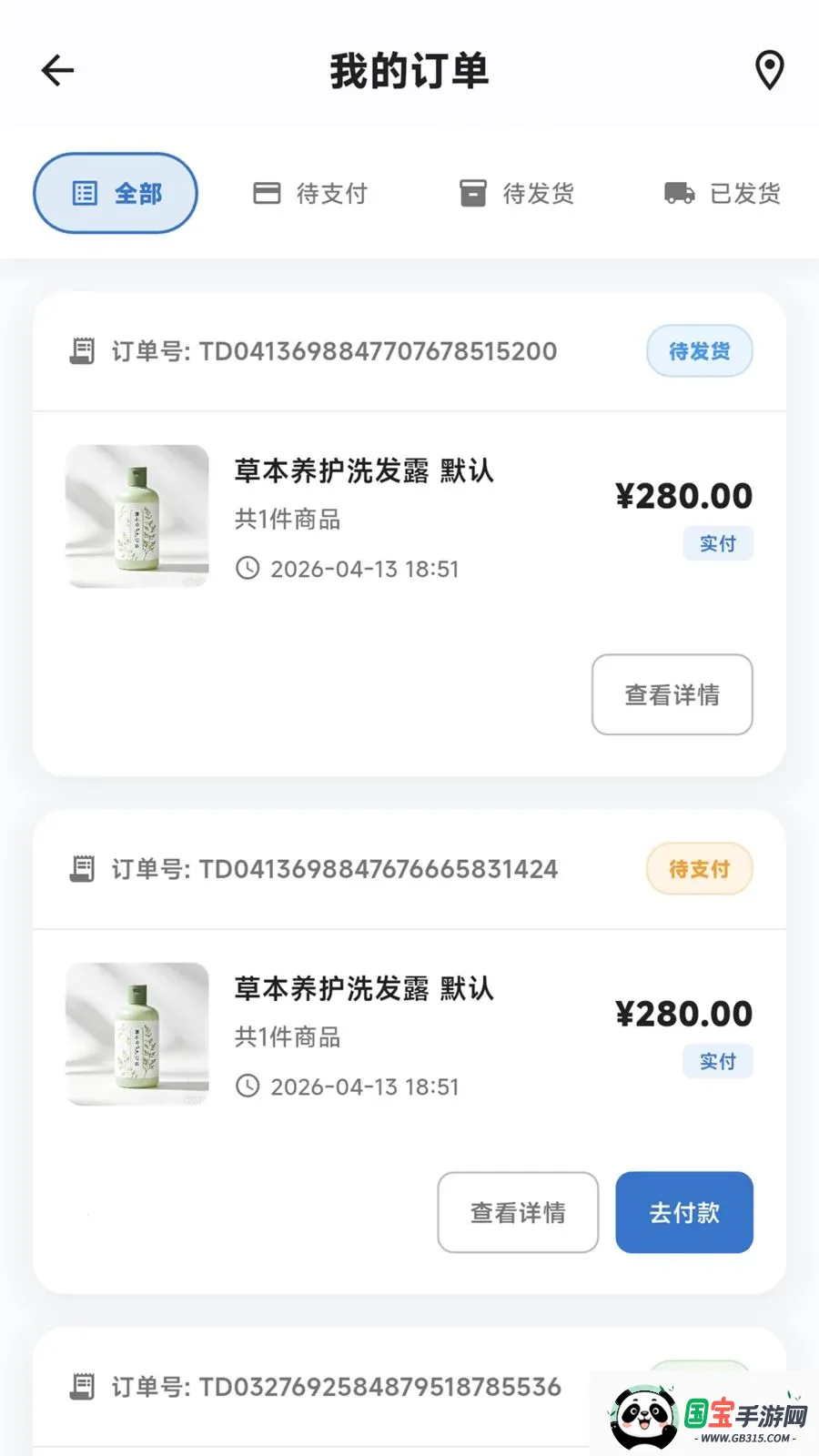Click the card icon next to 待支付

point(266,192)
